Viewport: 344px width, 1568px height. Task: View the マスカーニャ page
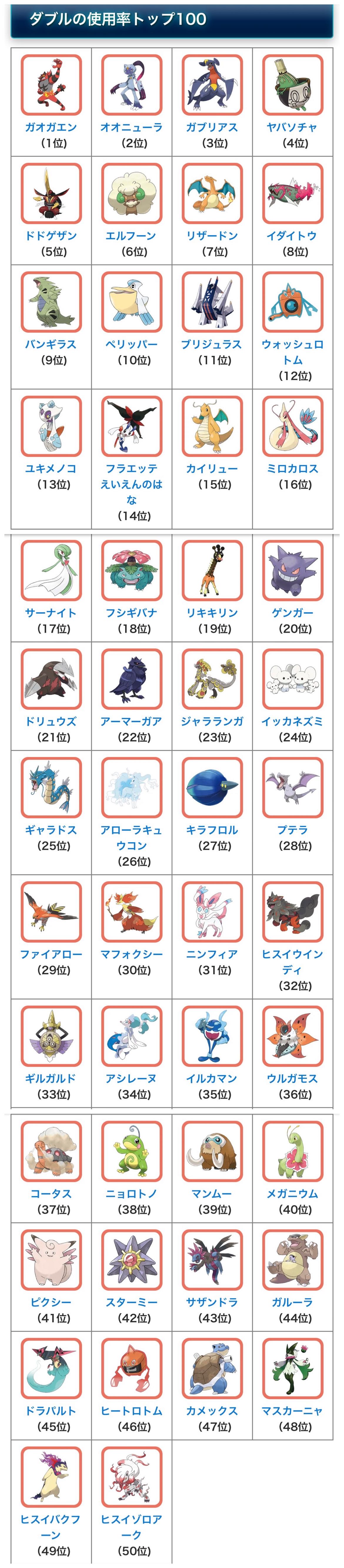pyautogui.click(x=292, y=1410)
